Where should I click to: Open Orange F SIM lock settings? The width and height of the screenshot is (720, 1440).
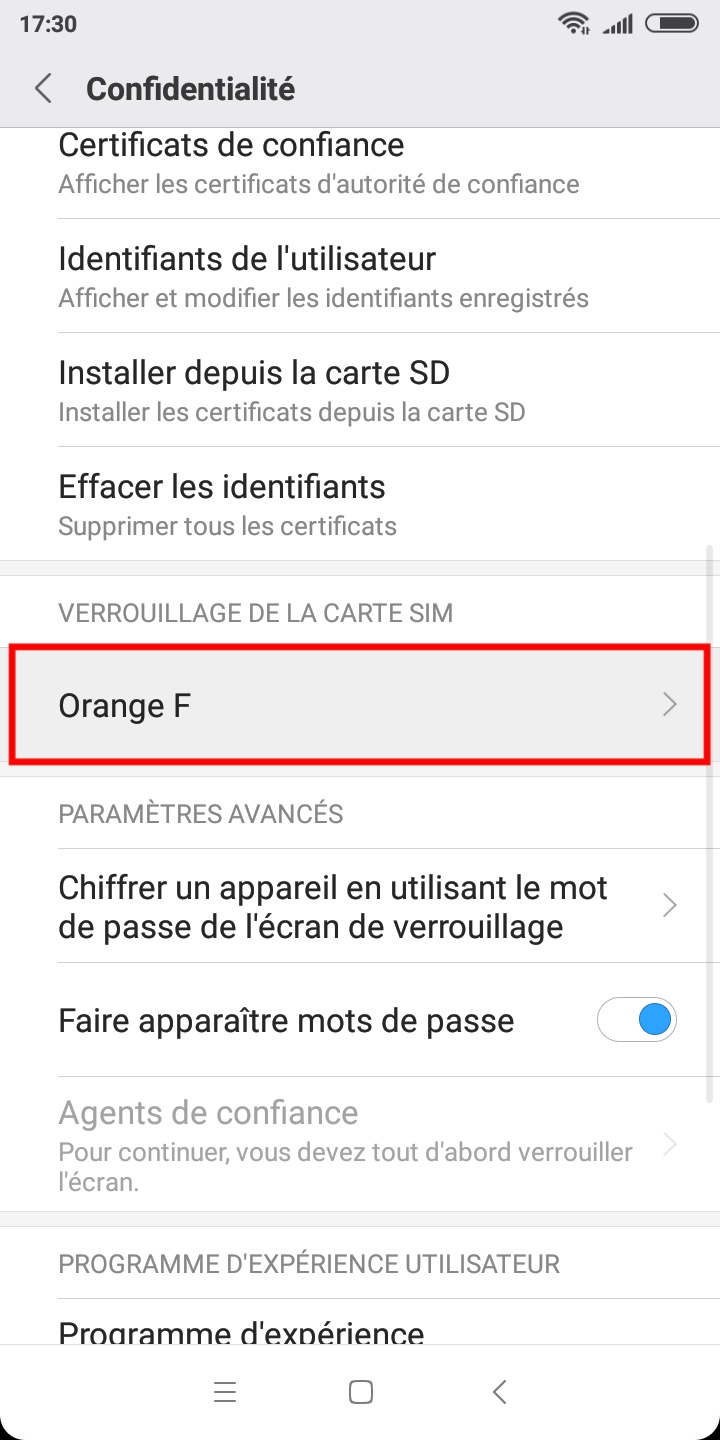[360, 705]
